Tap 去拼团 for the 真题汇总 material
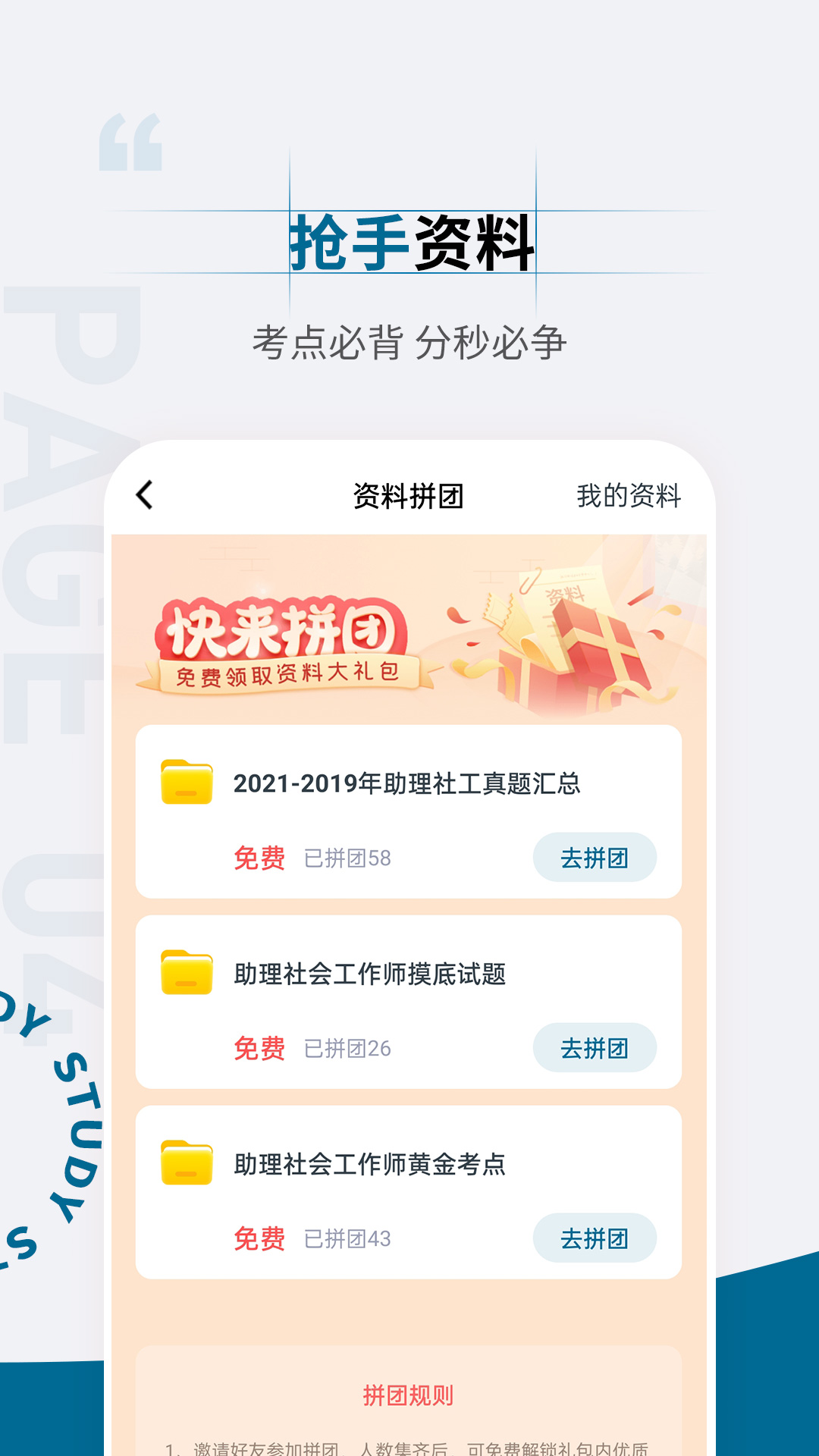The width and height of the screenshot is (819, 1456). 594,856
